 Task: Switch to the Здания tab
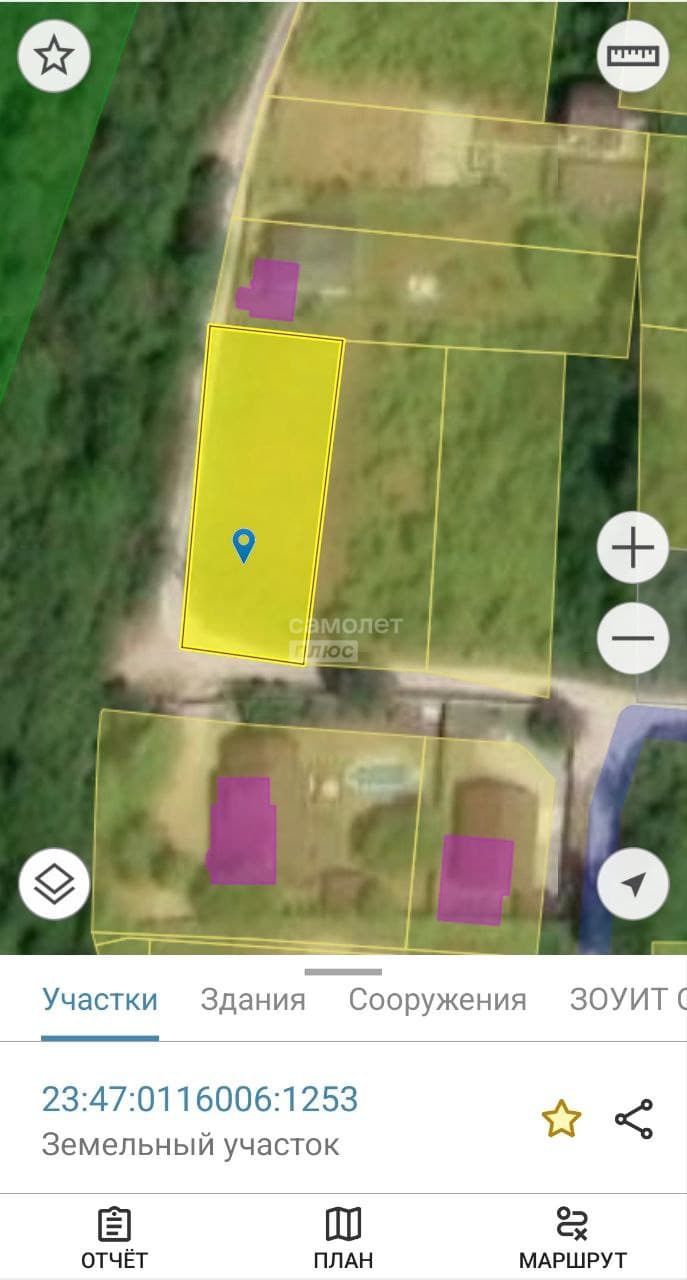(253, 1000)
